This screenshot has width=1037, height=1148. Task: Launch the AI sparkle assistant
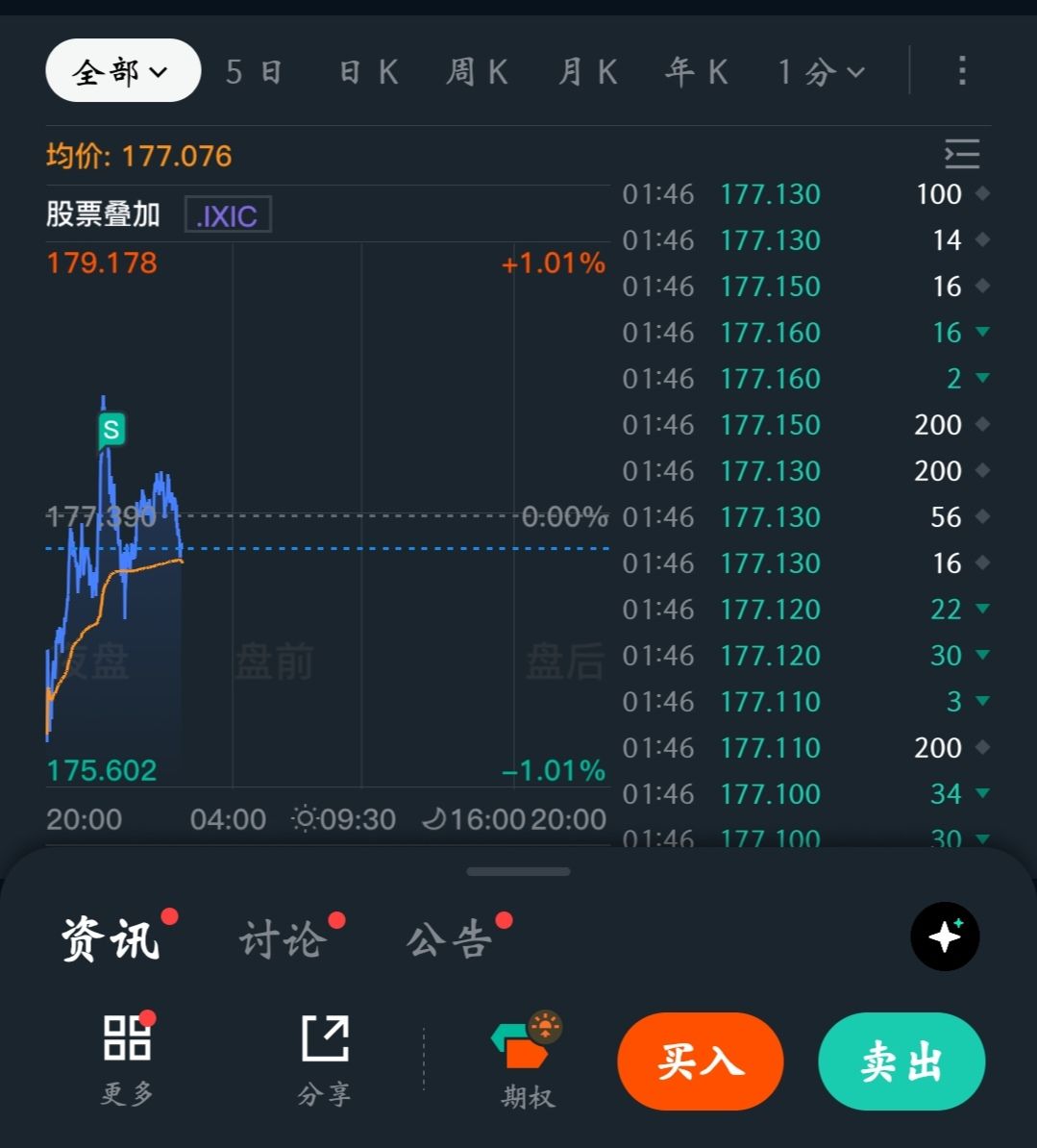pyautogui.click(x=945, y=936)
